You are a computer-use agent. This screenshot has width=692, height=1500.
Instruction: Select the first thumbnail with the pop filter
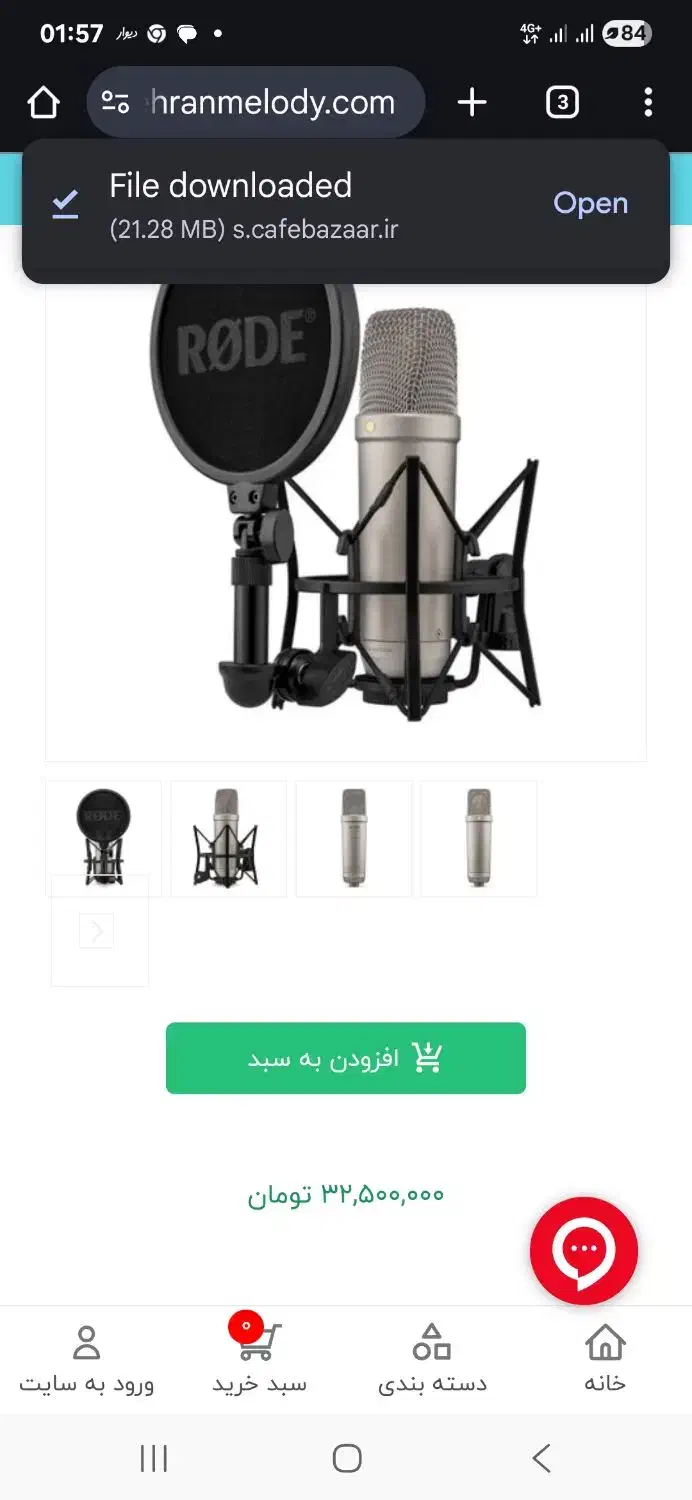point(103,838)
